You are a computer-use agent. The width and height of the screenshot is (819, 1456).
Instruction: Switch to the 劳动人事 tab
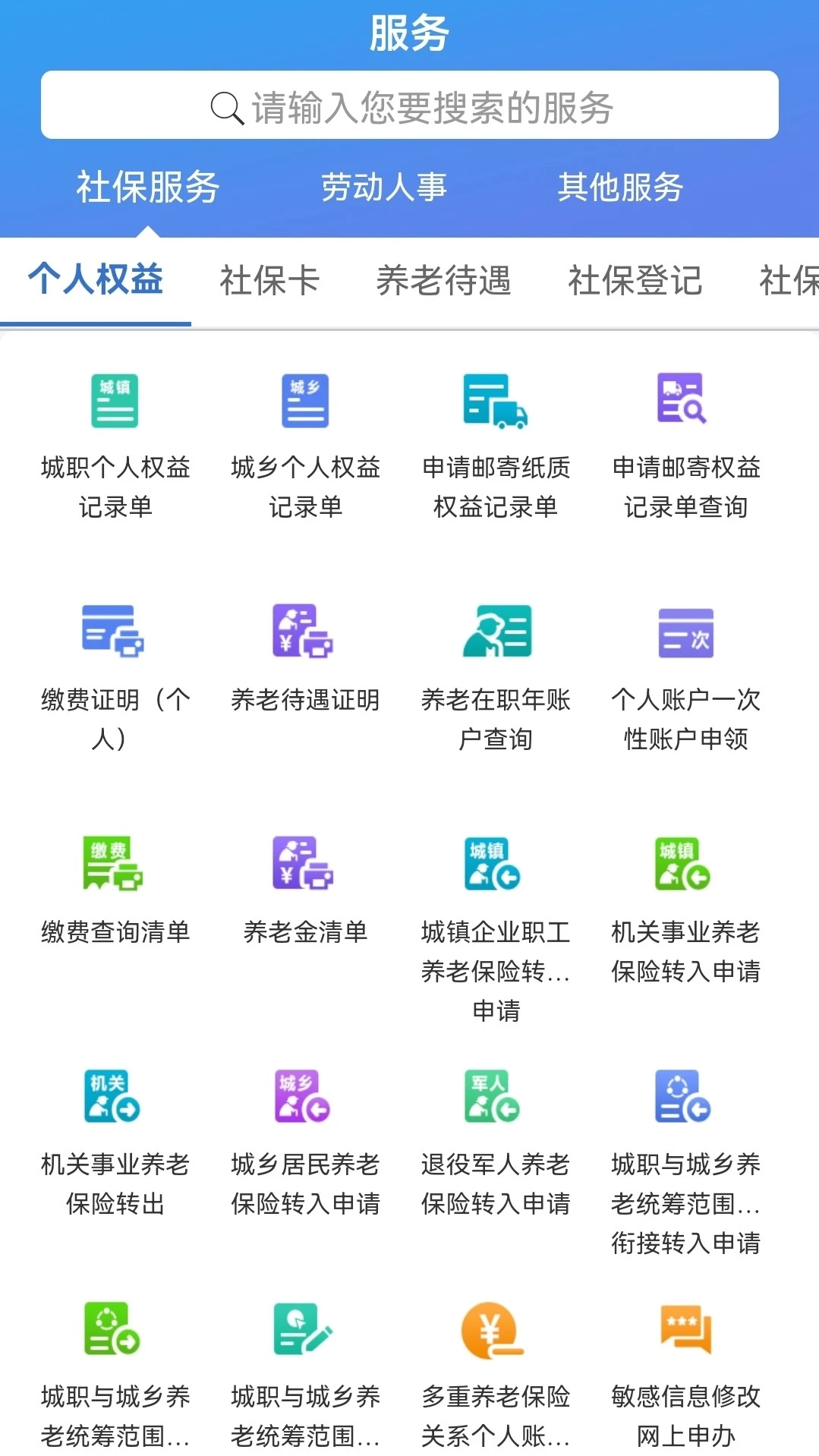384,188
